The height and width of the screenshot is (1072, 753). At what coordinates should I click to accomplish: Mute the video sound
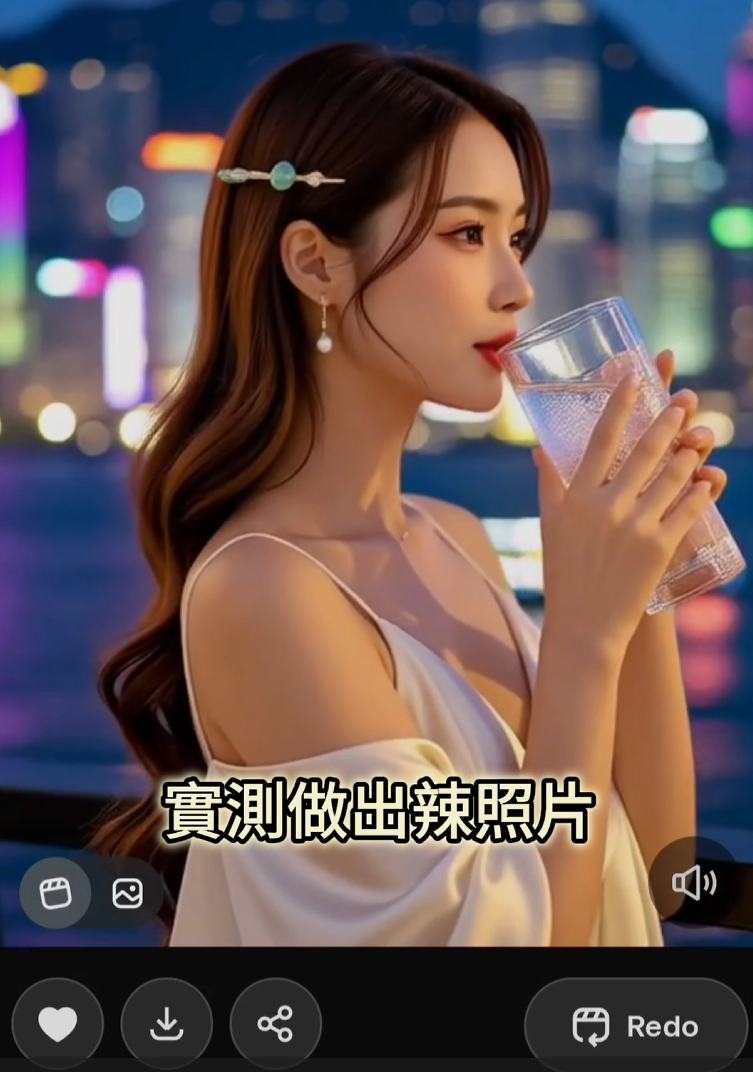tap(694, 882)
